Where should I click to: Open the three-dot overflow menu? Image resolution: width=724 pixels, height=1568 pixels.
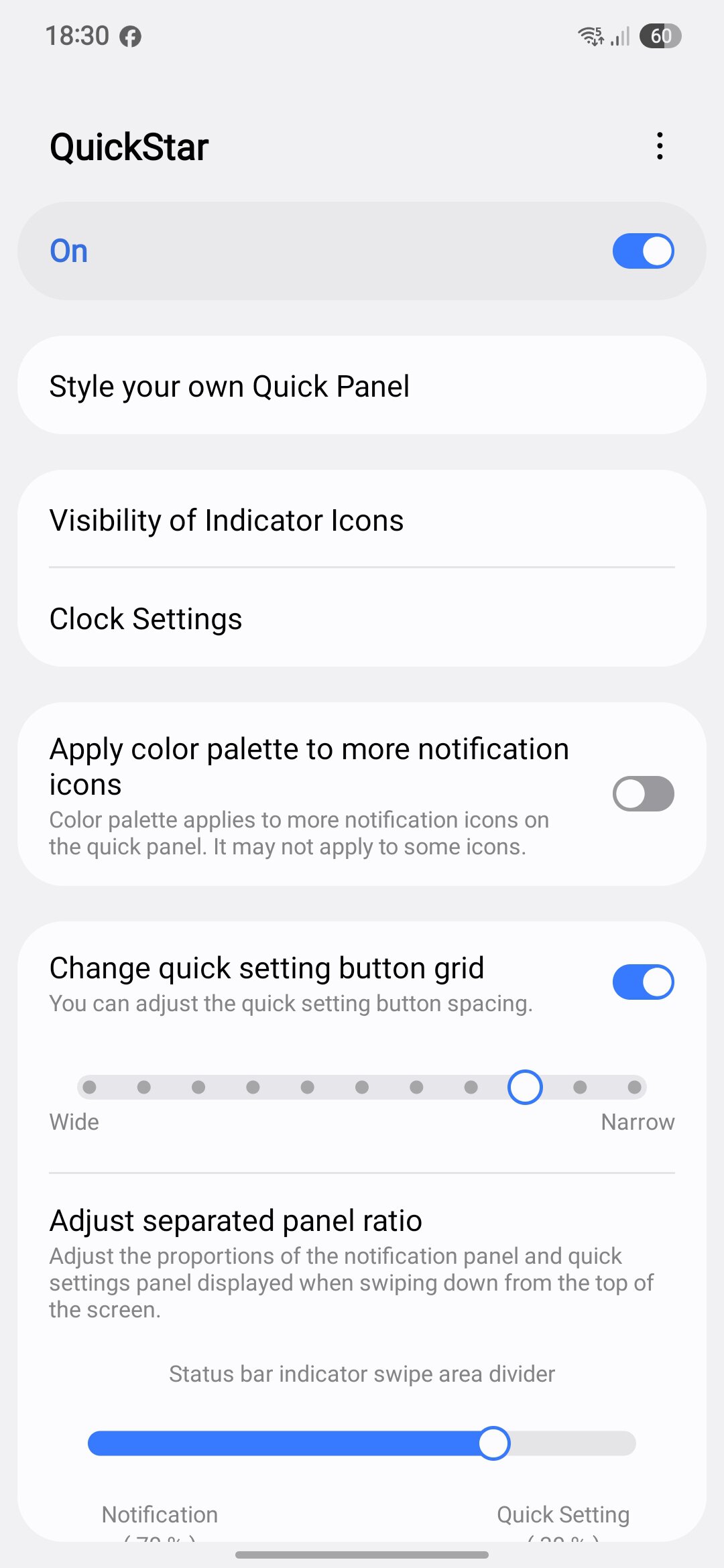click(x=660, y=146)
